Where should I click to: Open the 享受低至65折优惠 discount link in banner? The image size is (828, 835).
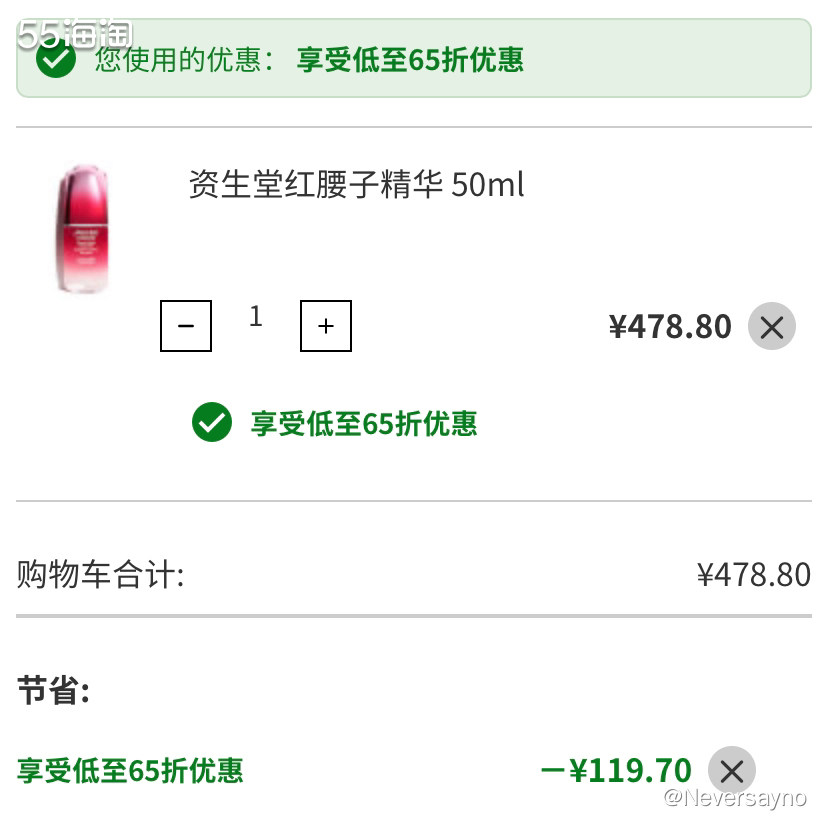[x=409, y=62]
